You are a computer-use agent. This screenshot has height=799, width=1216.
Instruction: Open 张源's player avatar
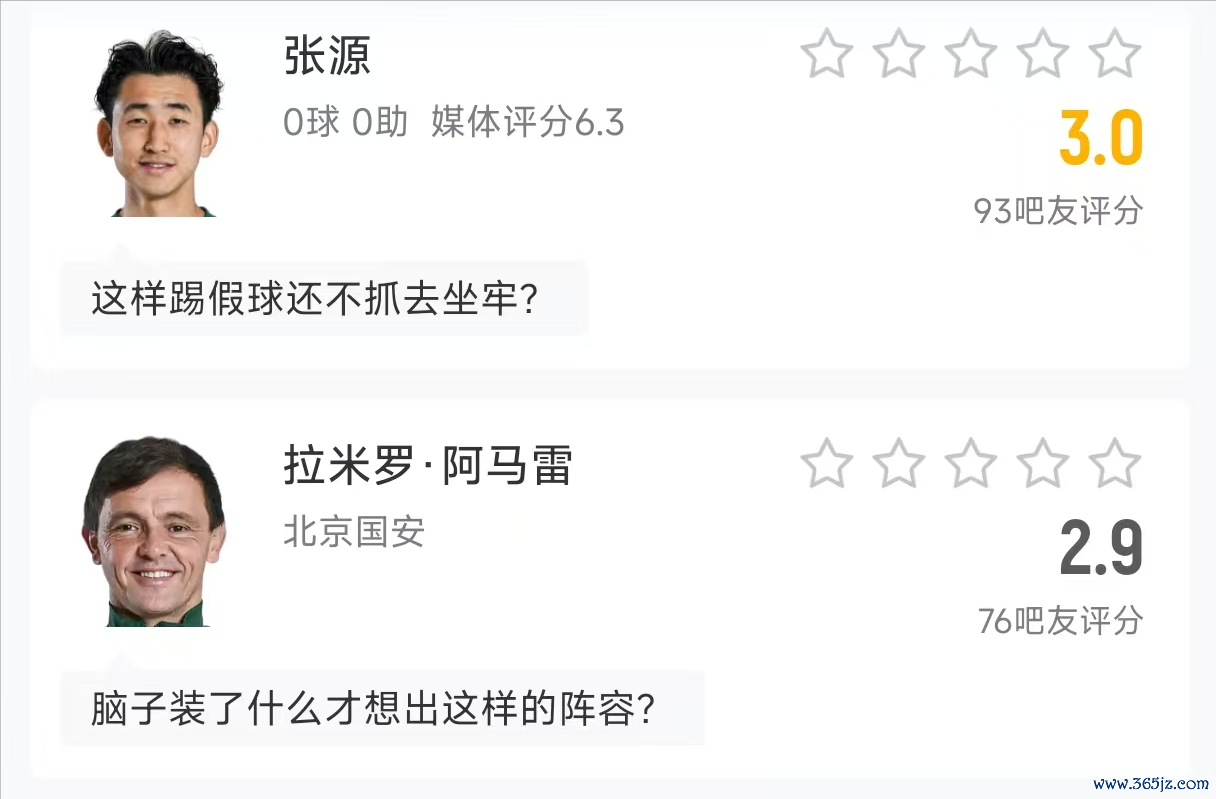click(x=158, y=125)
